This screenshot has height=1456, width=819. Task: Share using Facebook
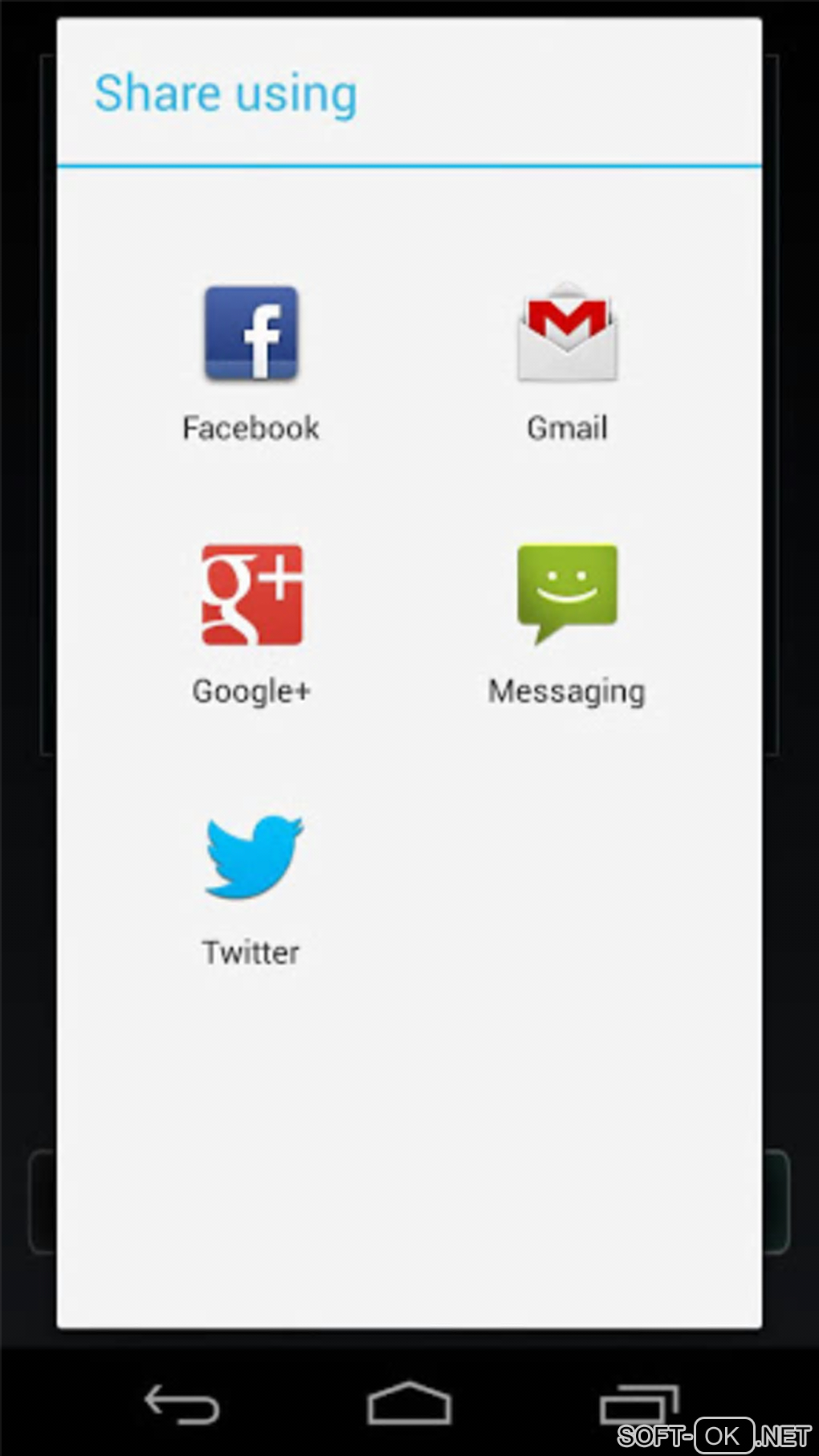(x=251, y=361)
